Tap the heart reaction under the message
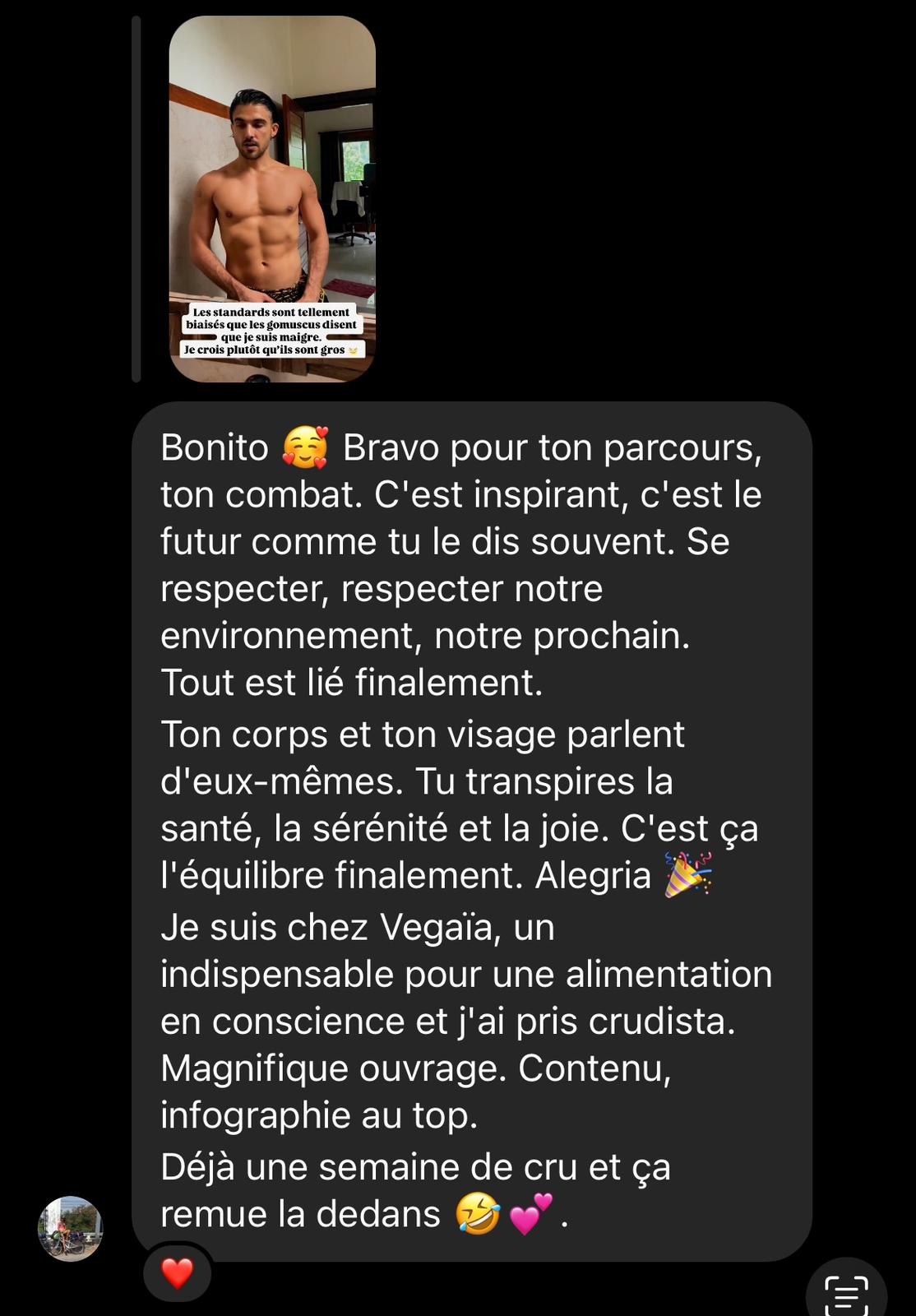The height and width of the screenshot is (1316, 916). pyautogui.click(x=177, y=1273)
